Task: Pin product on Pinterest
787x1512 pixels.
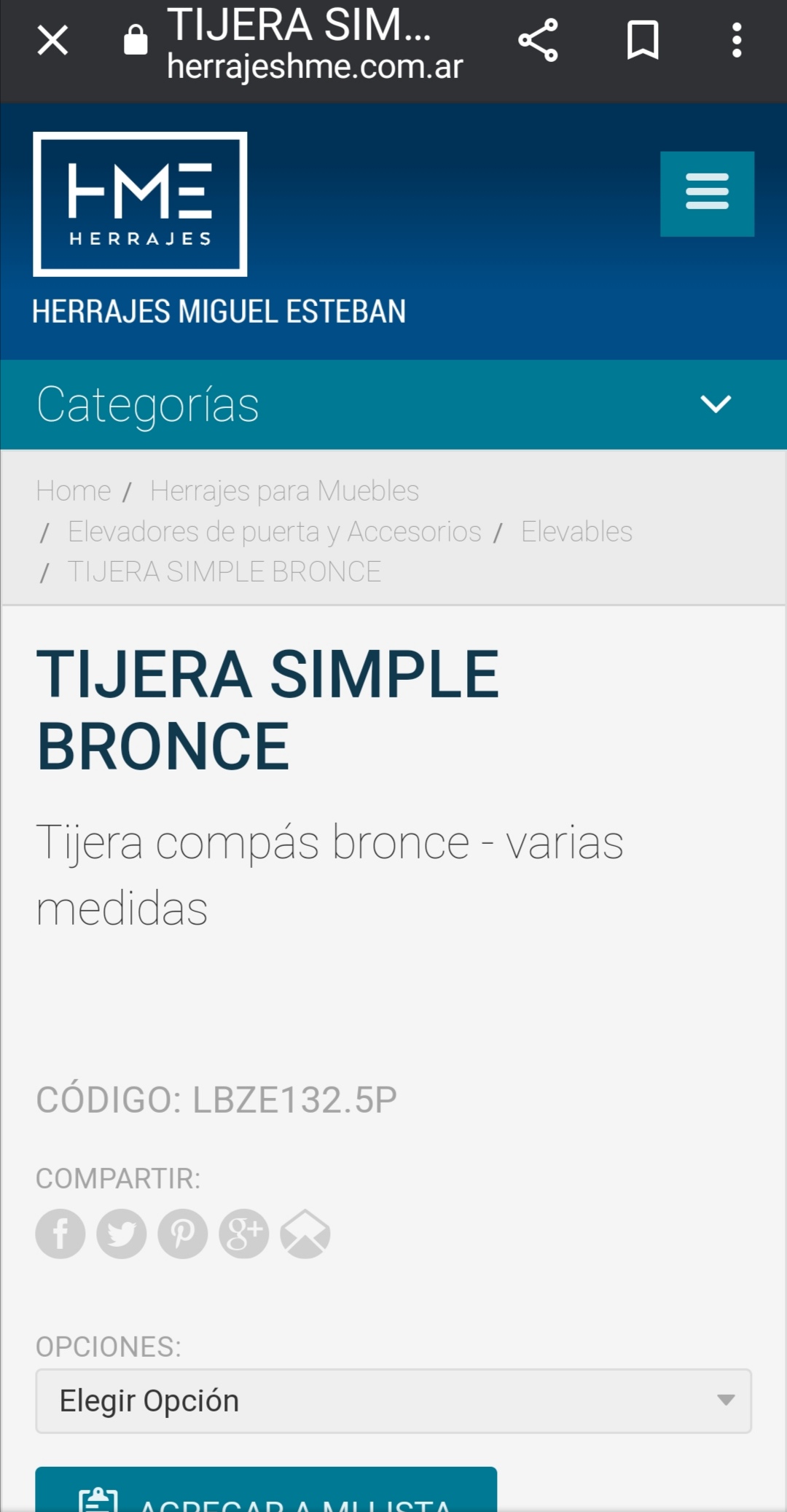Action: 183,1234
